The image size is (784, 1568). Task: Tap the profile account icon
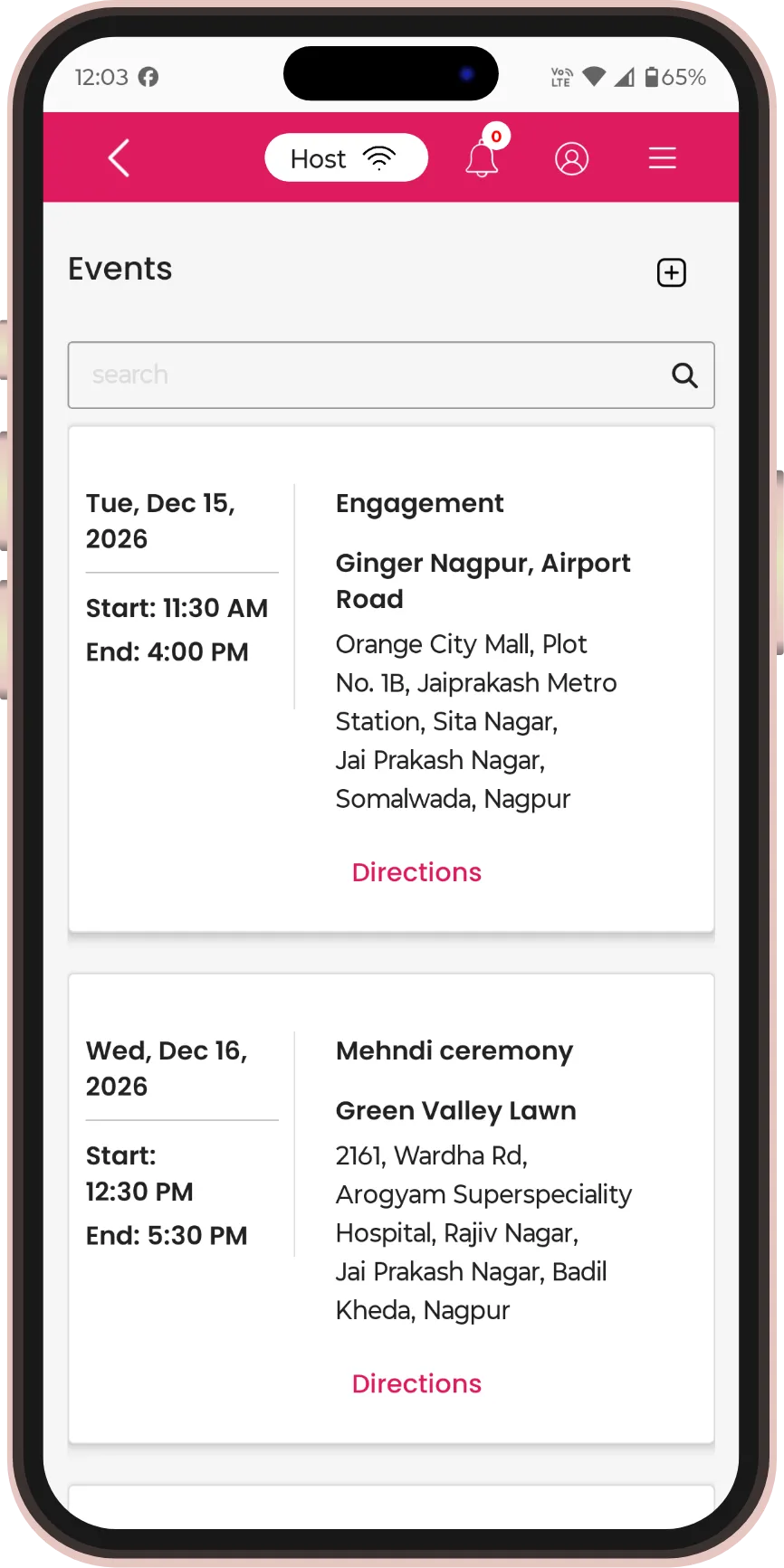[x=572, y=157]
